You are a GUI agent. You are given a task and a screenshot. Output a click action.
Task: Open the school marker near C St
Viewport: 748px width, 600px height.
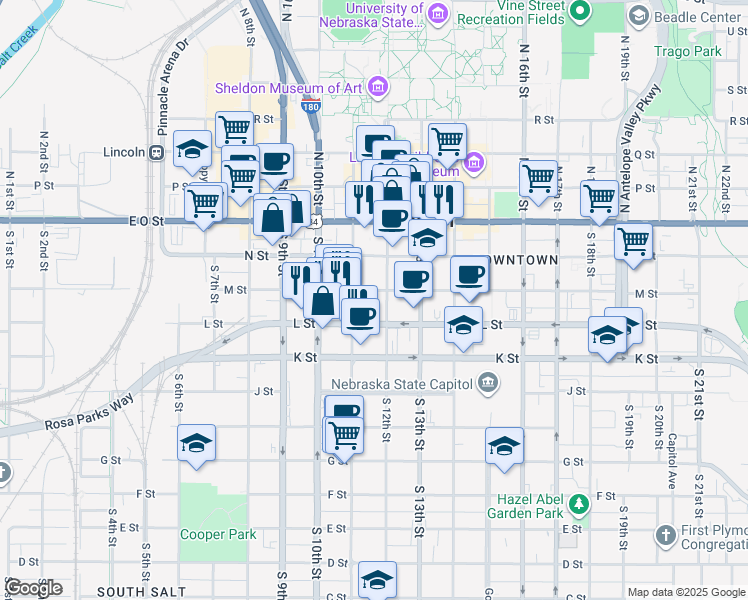click(x=377, y=579)
